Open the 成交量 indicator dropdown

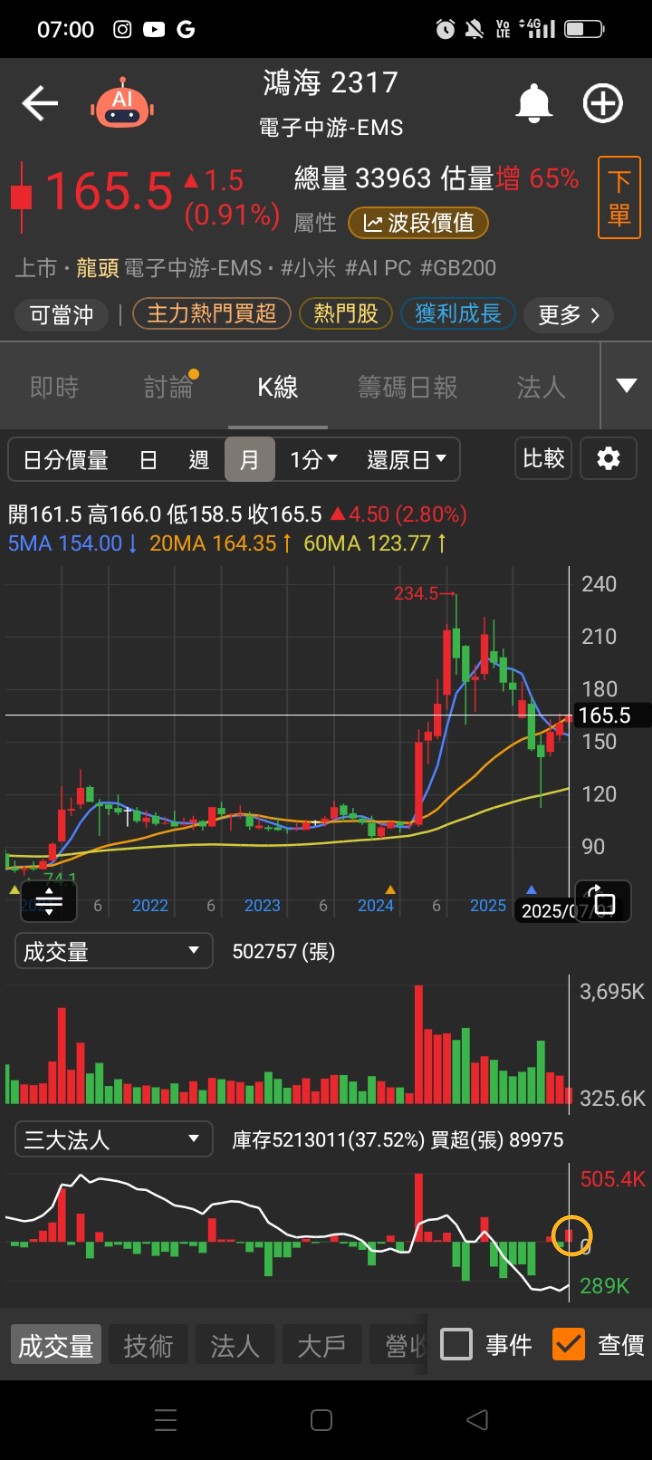tap(113, 951)
